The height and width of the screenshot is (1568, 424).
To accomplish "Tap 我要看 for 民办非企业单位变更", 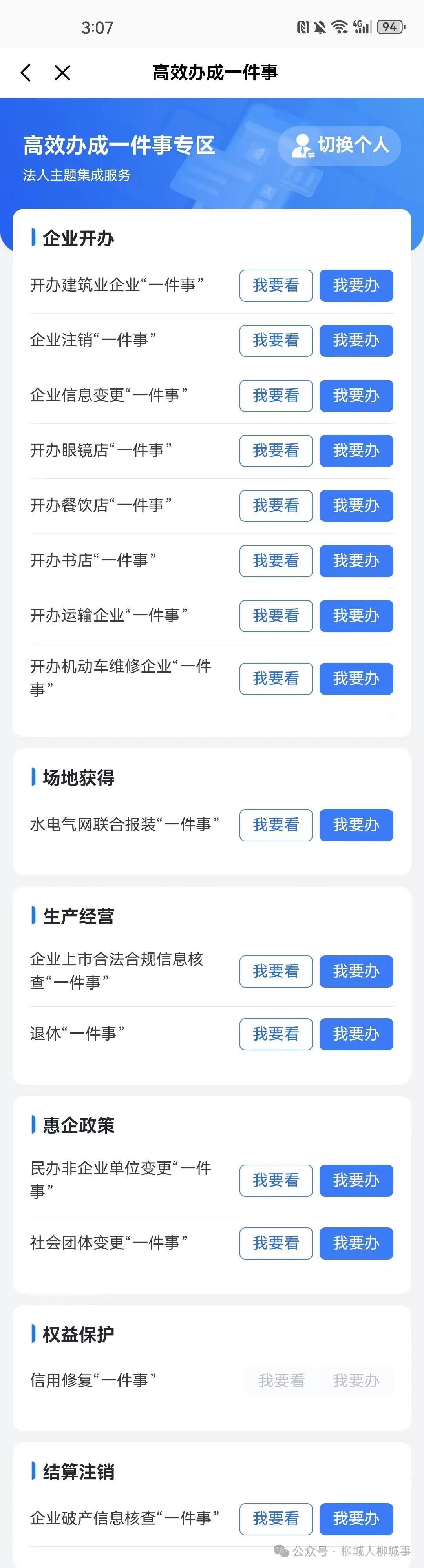I will (x=276, y=1181).
